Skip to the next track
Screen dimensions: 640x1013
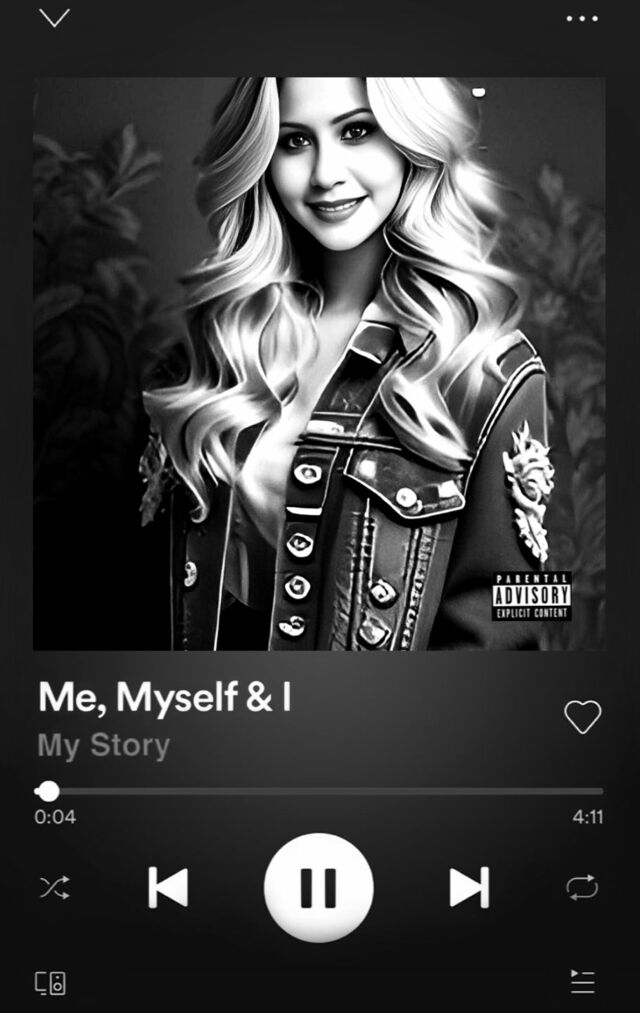coord(469,887)
